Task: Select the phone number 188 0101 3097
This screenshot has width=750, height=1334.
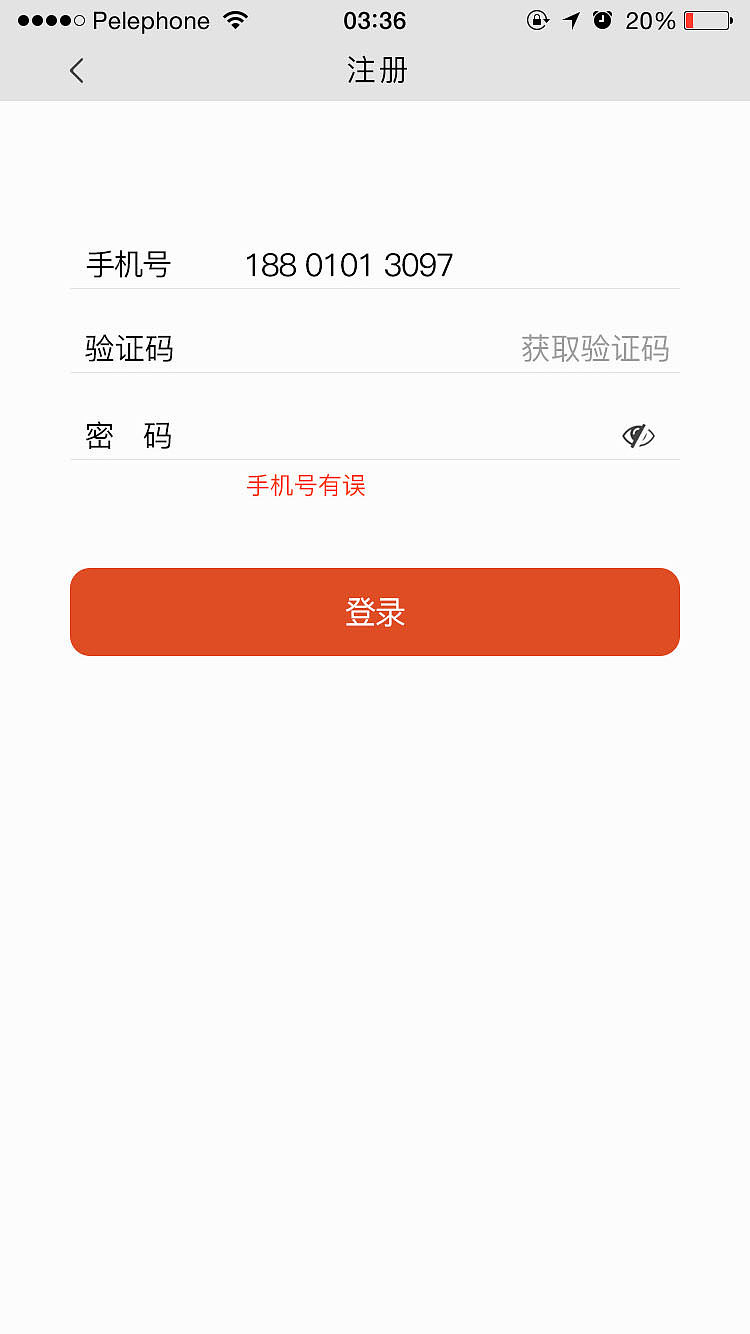Action: pyautogui.click(x=349, y=264)
